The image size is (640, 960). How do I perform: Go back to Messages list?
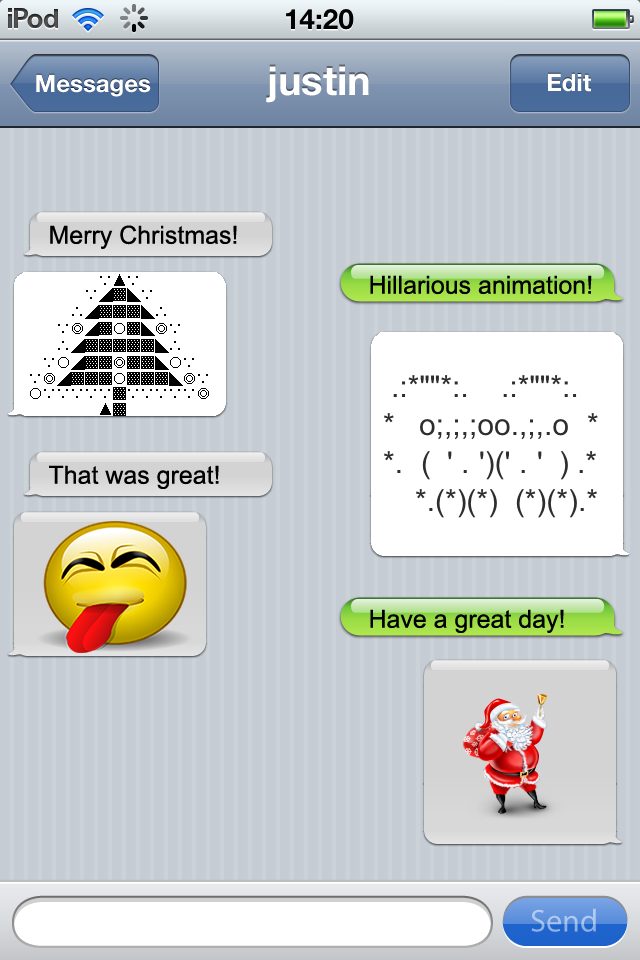click(x=87, y=84)
